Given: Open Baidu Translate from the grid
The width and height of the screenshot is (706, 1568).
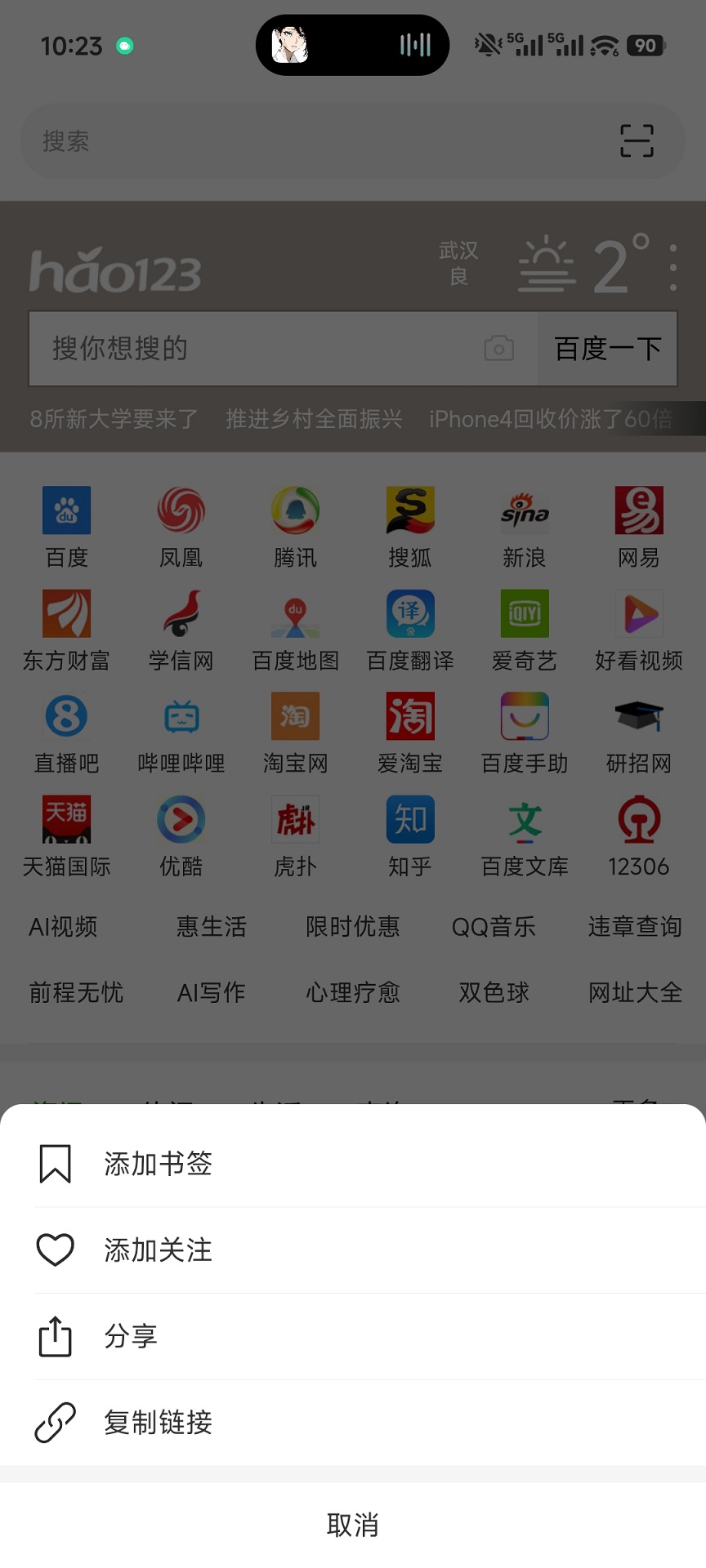Looking at the screenshot, I should [x=409, y=626].
